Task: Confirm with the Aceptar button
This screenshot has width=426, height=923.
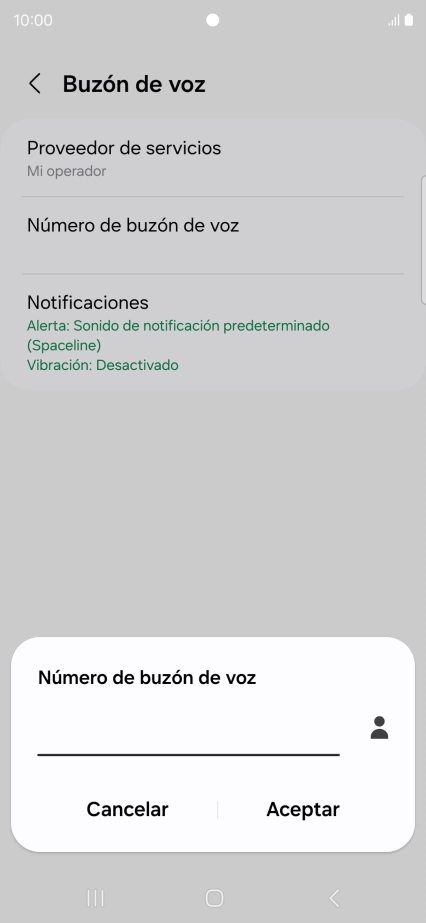Action: (x=303, y=809)
